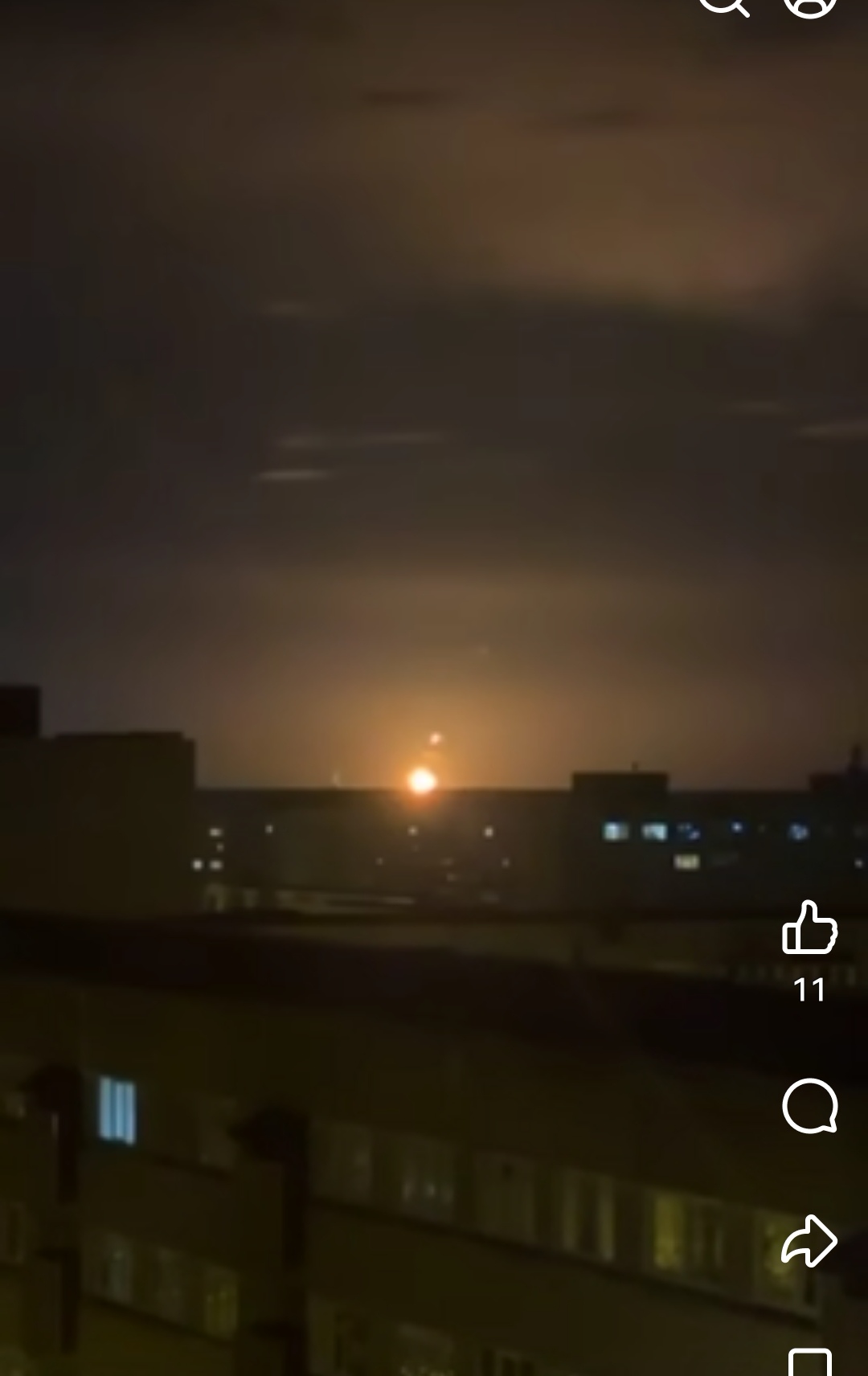This screenshot has height=1376, width=868.
Task: Save this video with the bookmark icon
Action: coord(809,1363)
